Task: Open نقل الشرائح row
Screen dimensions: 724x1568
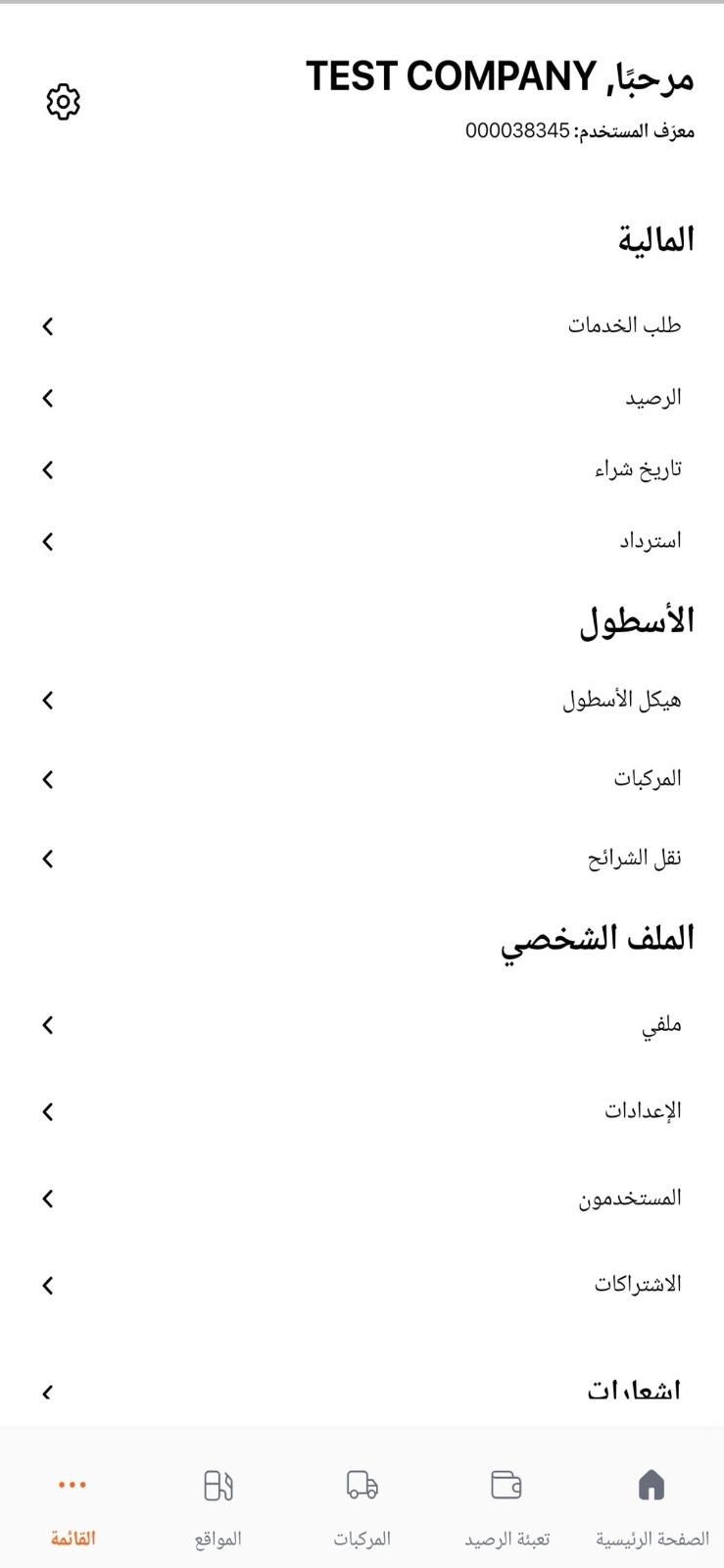Action: pyautogui.click(x=362, y=858)
